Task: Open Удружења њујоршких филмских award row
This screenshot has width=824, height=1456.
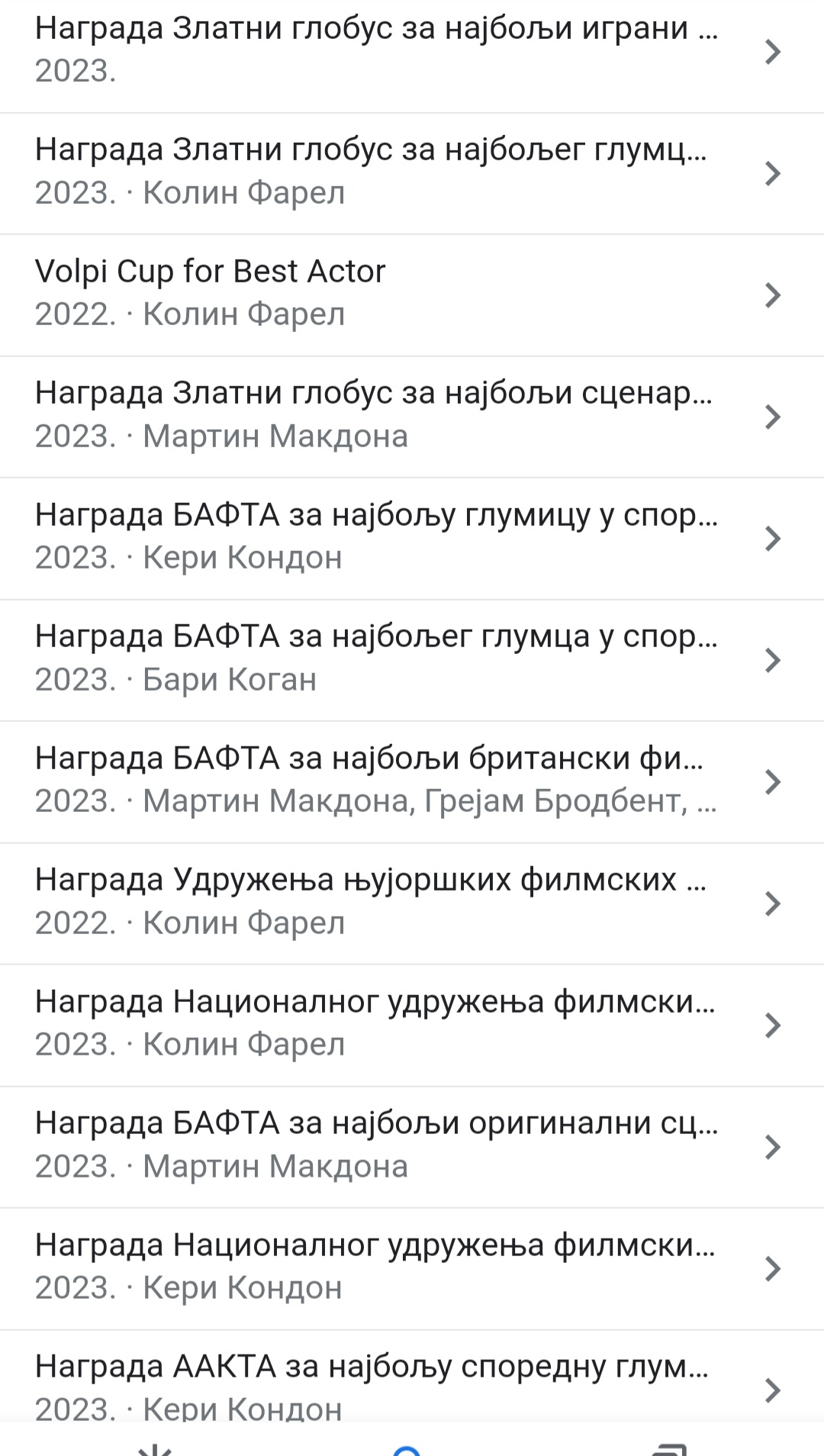Action: [x=412, y=904]
